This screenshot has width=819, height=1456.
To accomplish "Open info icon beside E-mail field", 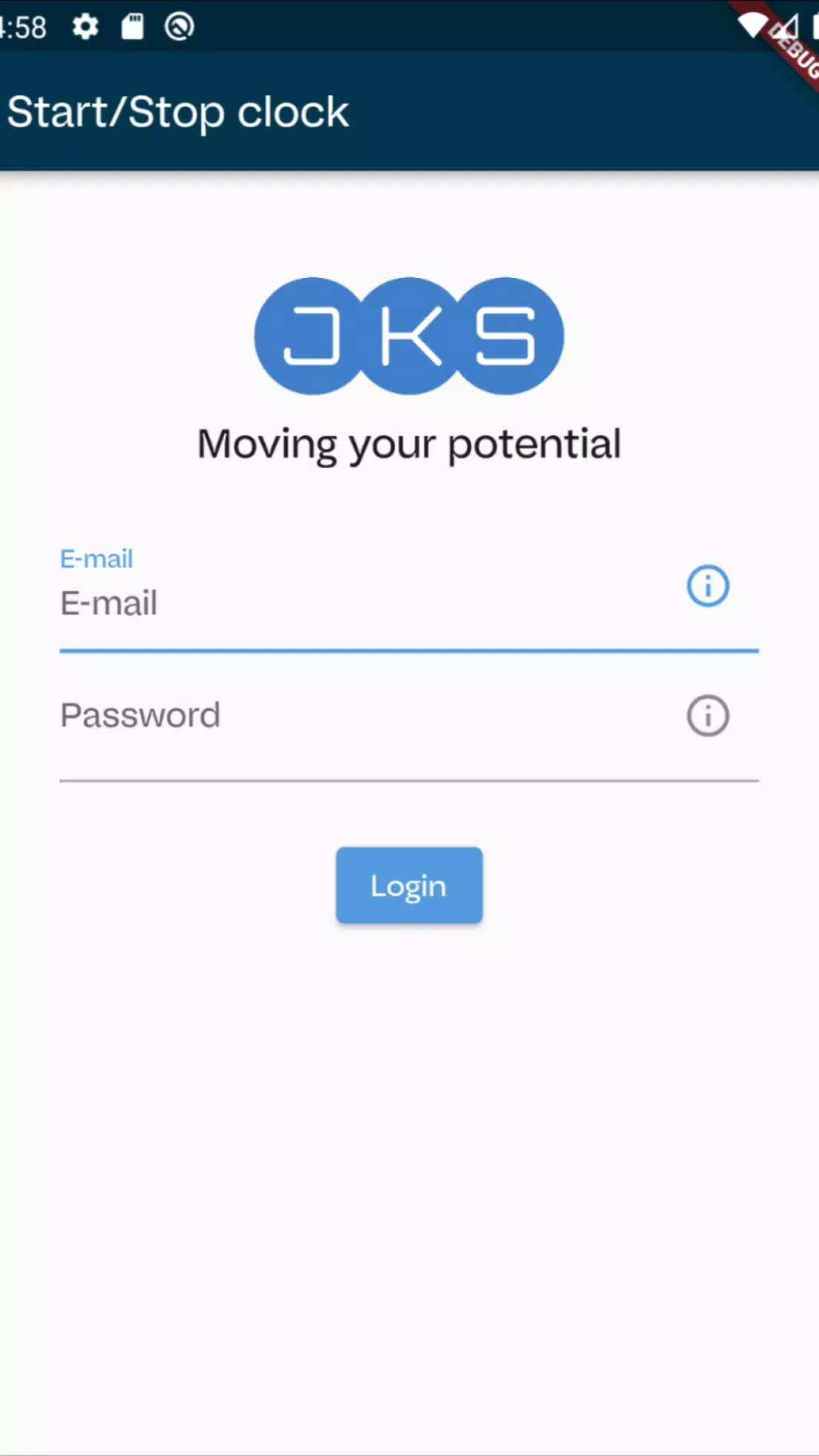I will (708, 586).
